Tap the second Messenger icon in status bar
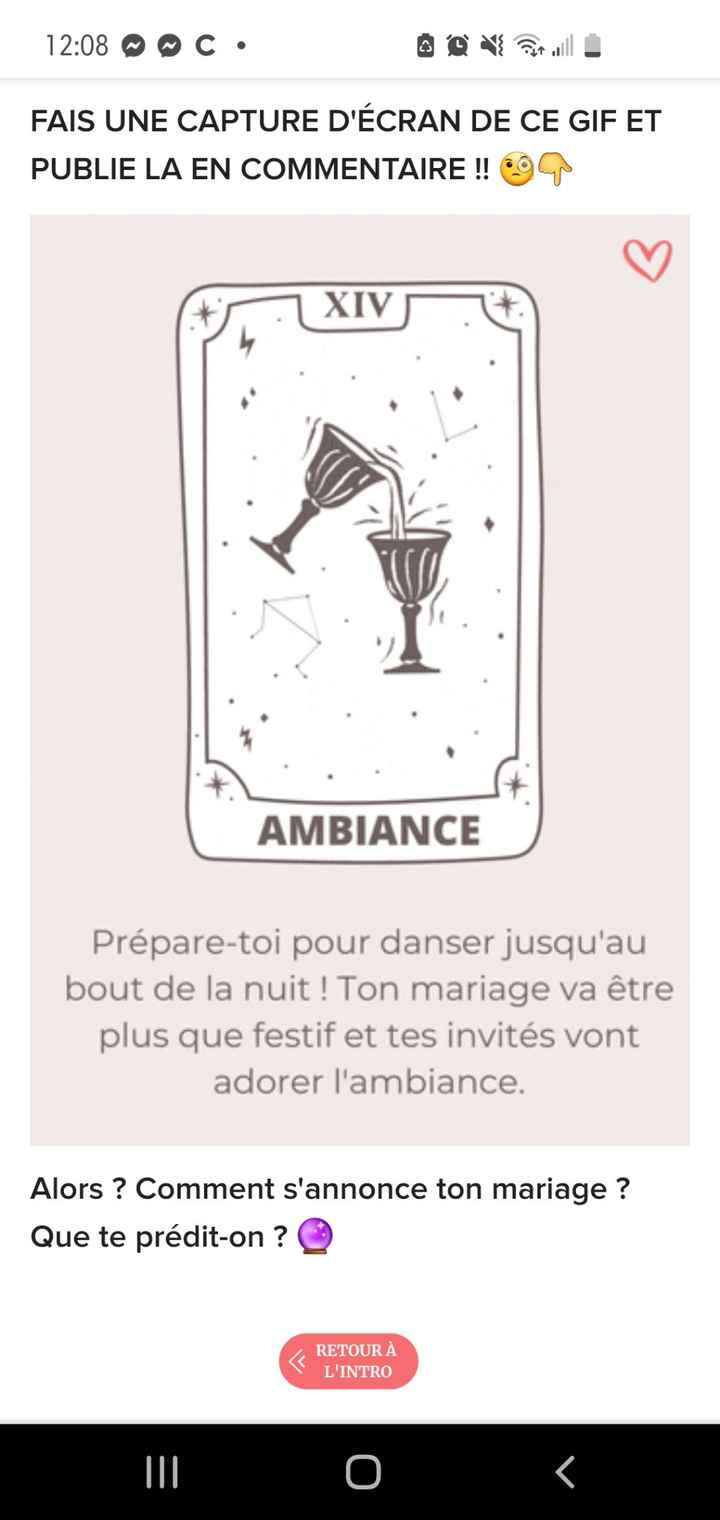720x1520 pixels. [169, 45]
